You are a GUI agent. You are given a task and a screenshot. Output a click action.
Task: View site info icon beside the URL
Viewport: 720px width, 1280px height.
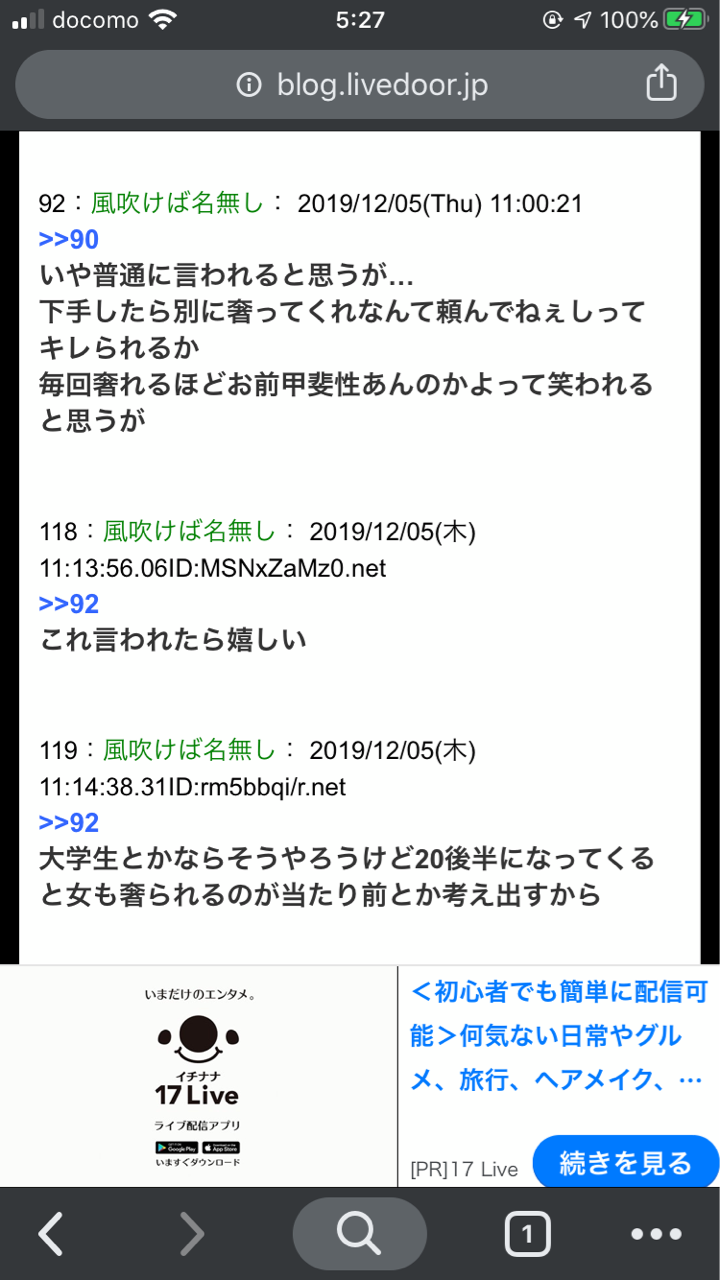(248, 85)
